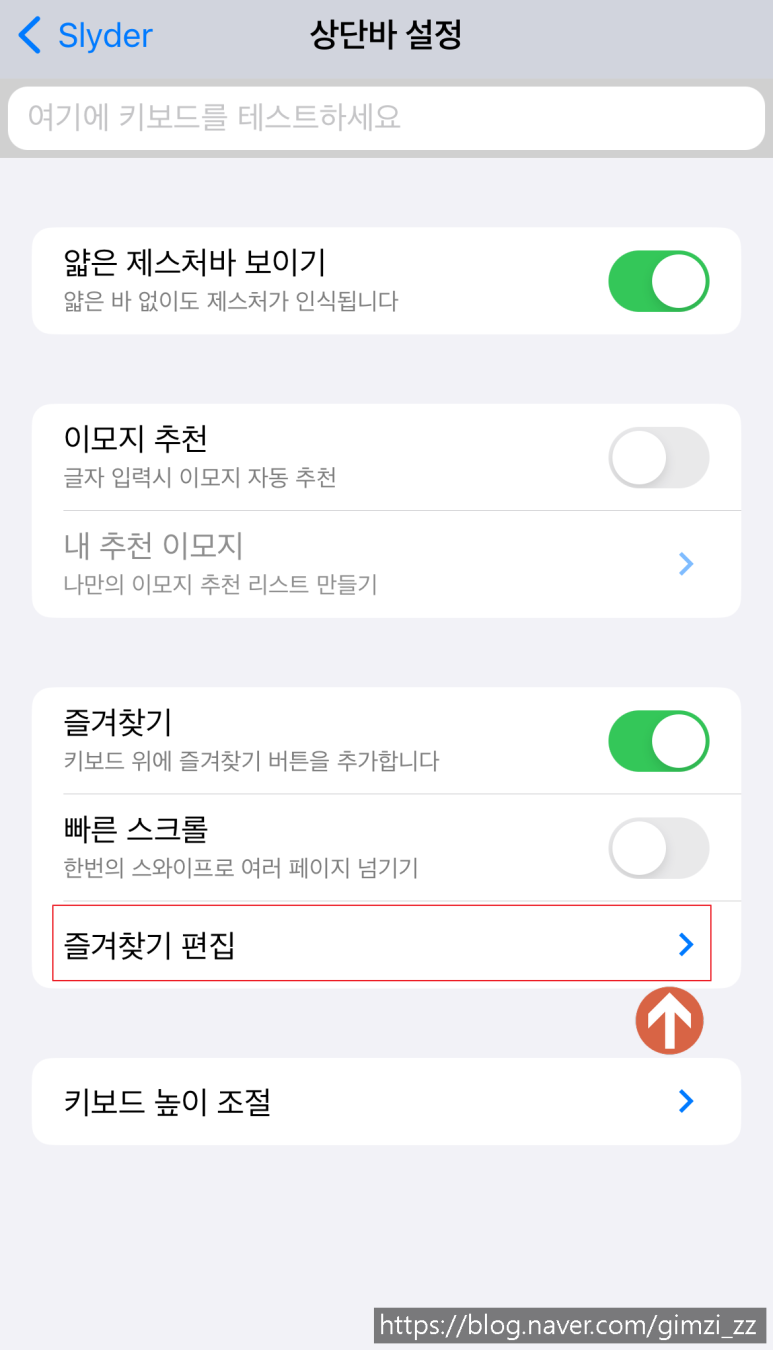Image resolution: width=773 pixels, height=1350 pixels.
Task: Open 키보드 높이 조절 settings
Action: coord(386,1102)
